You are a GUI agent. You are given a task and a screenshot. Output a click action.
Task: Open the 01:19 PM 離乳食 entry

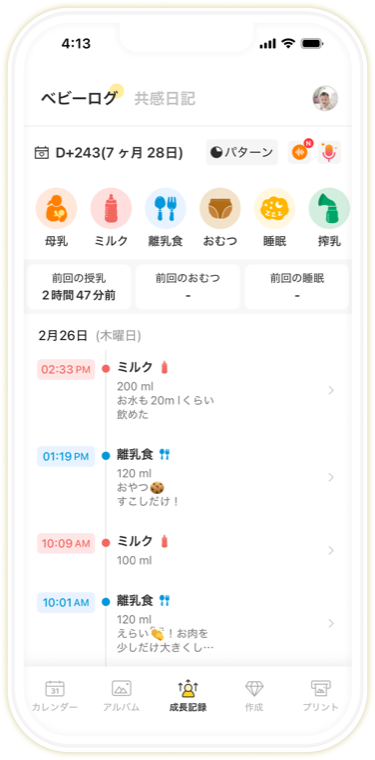[x=188, y=477]
